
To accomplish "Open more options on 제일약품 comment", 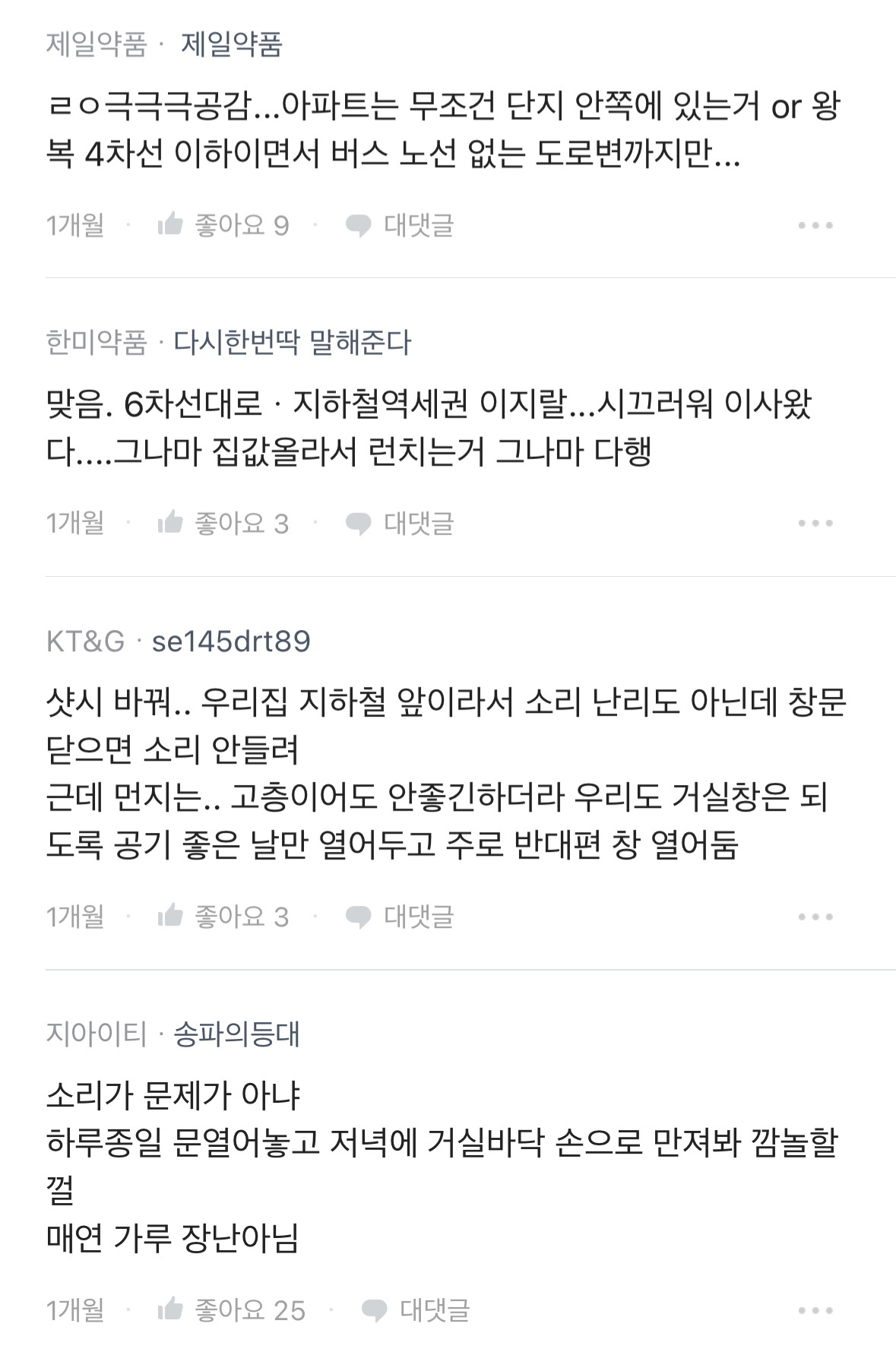I will [x=815, y=226].
